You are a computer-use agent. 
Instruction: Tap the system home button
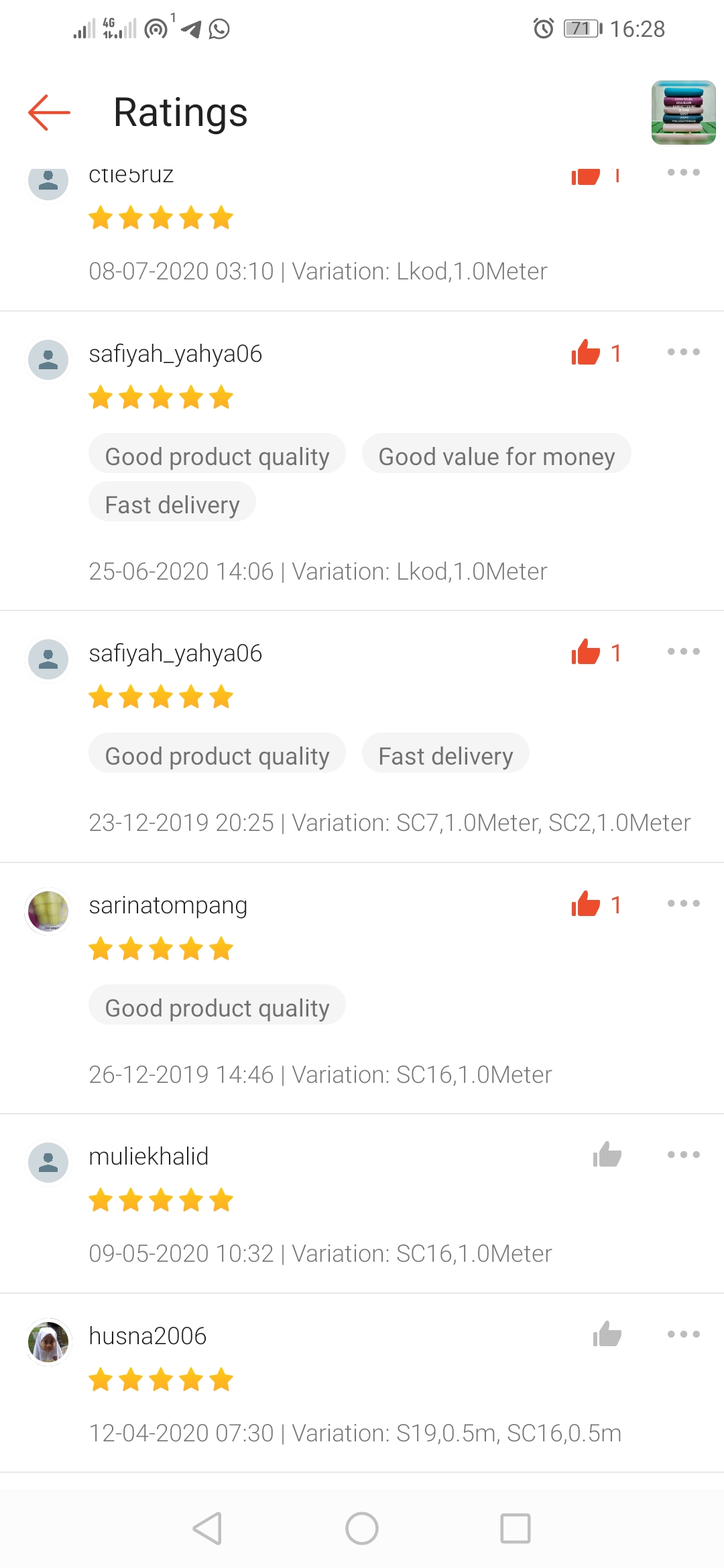pyautogui.click(x=362, y=1528)
